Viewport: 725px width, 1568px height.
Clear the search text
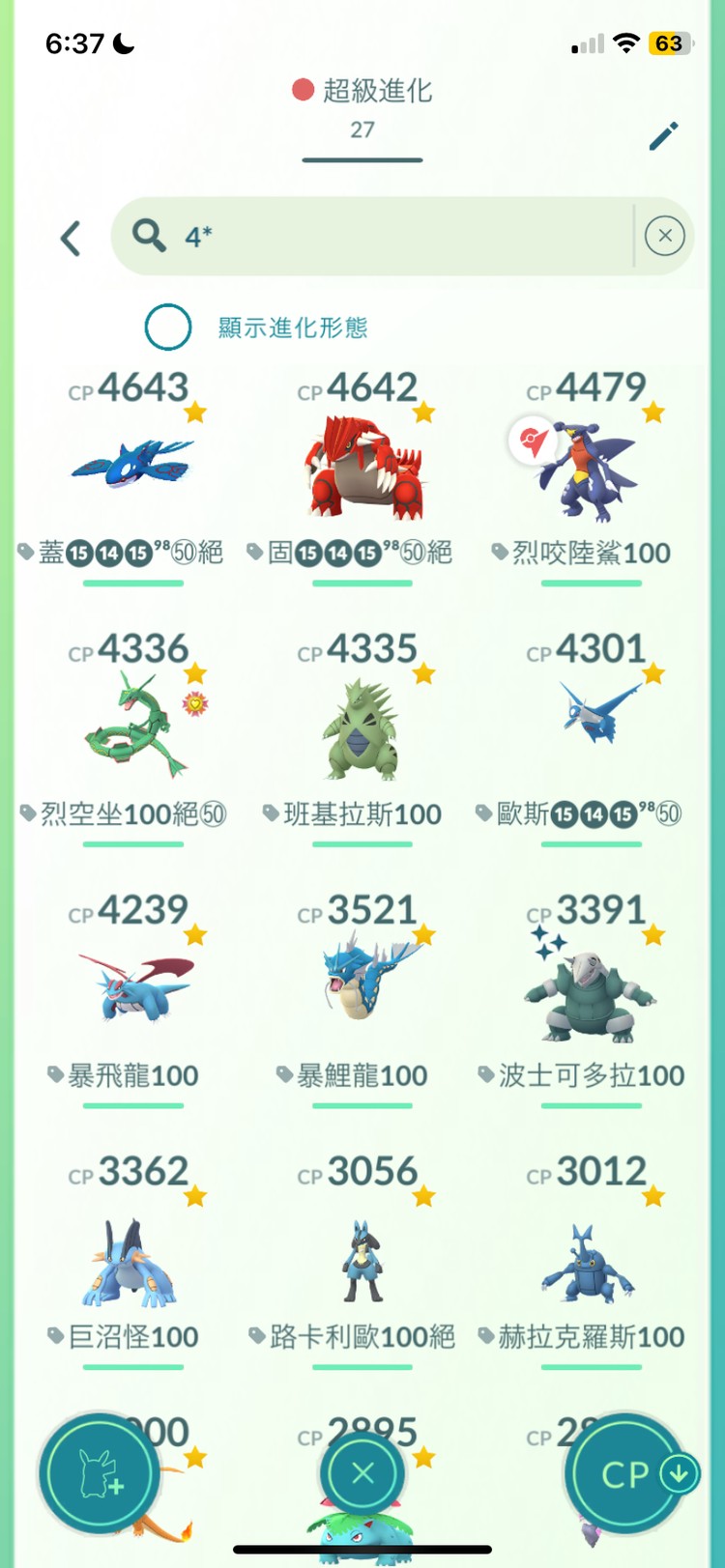tap(664, 237)
